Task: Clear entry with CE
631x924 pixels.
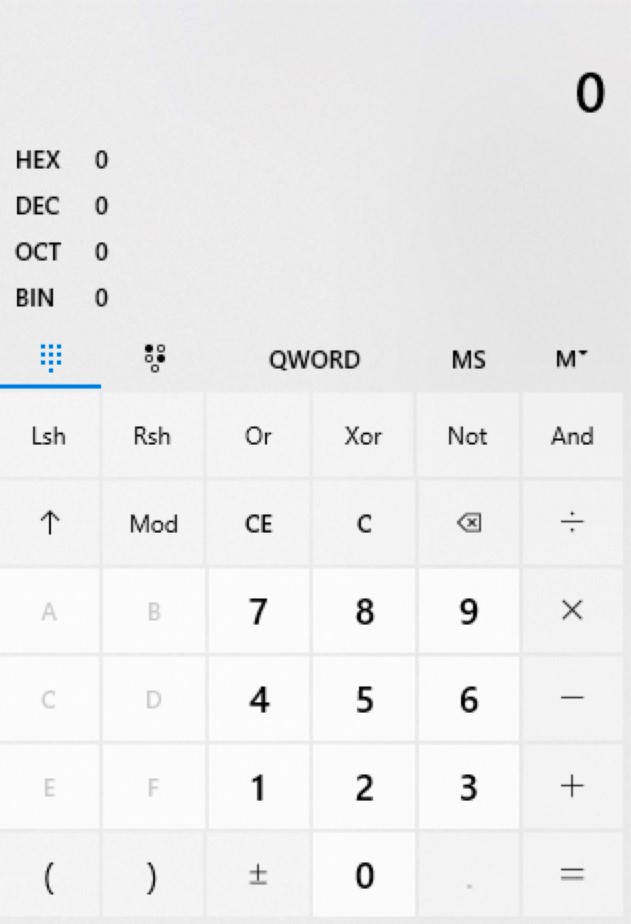Action: pyautogui.click(x=259, y=524)
